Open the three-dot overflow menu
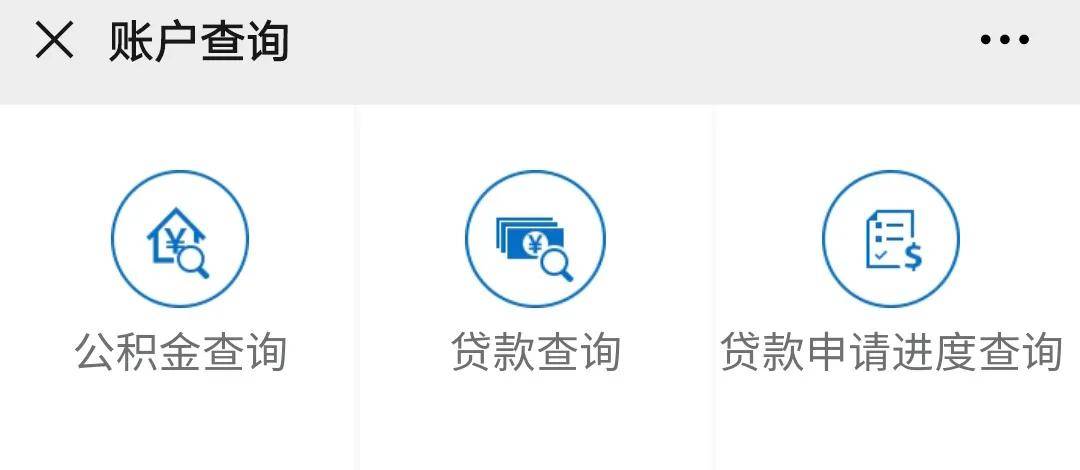Viewport: 1080px width, 470px height. (x=1004, y=41)
